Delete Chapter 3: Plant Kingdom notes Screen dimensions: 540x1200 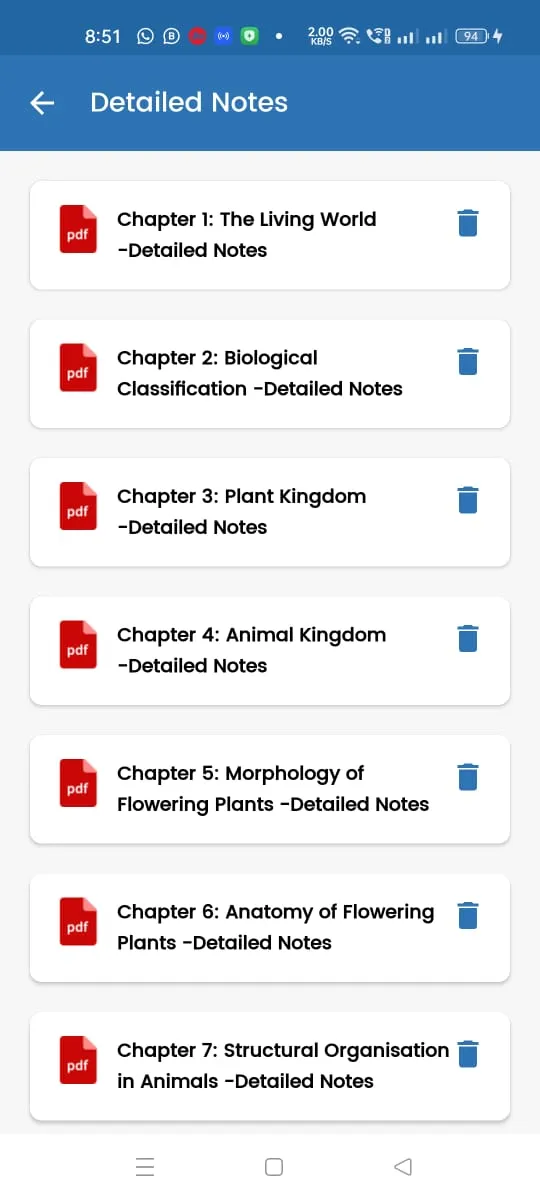pyautogui.click(x=468, y=500)
